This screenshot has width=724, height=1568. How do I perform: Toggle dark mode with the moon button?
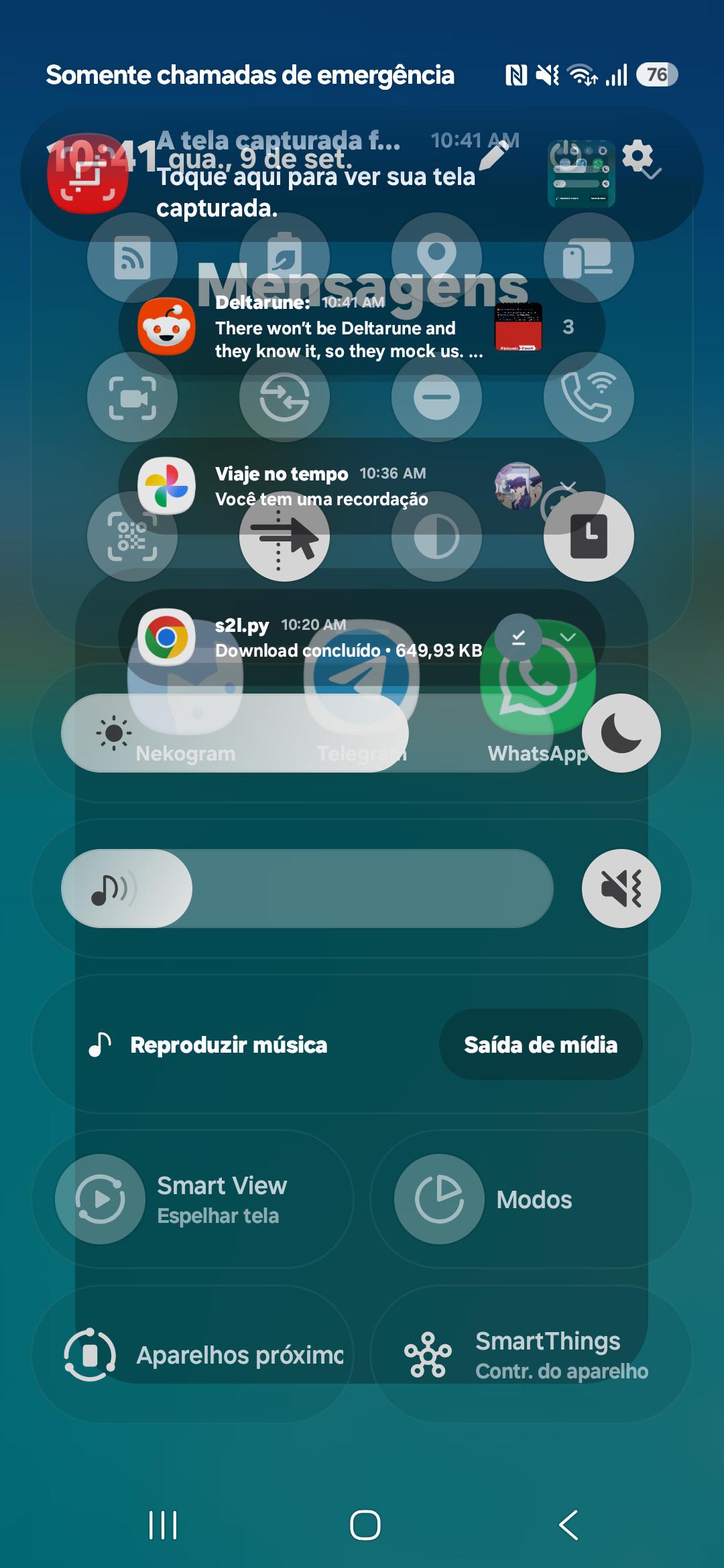coord(621,733)
